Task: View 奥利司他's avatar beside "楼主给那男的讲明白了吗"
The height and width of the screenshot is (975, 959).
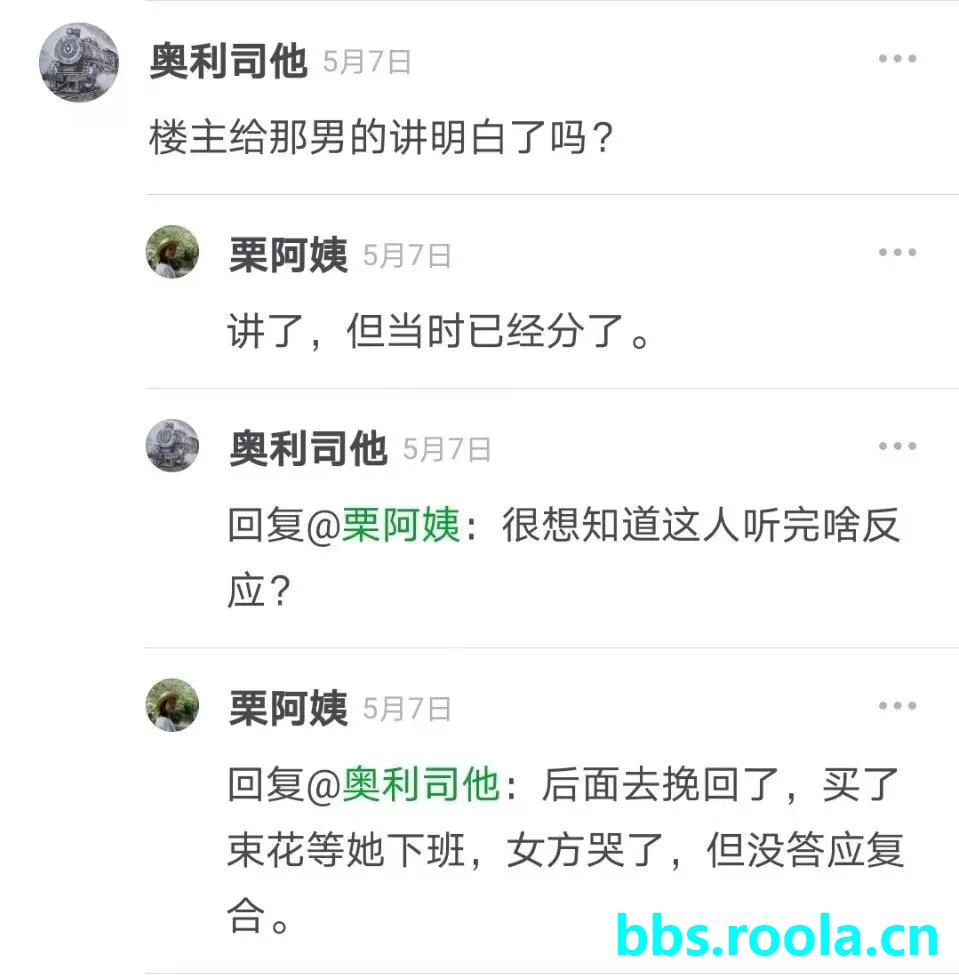Action: point(79,62)
